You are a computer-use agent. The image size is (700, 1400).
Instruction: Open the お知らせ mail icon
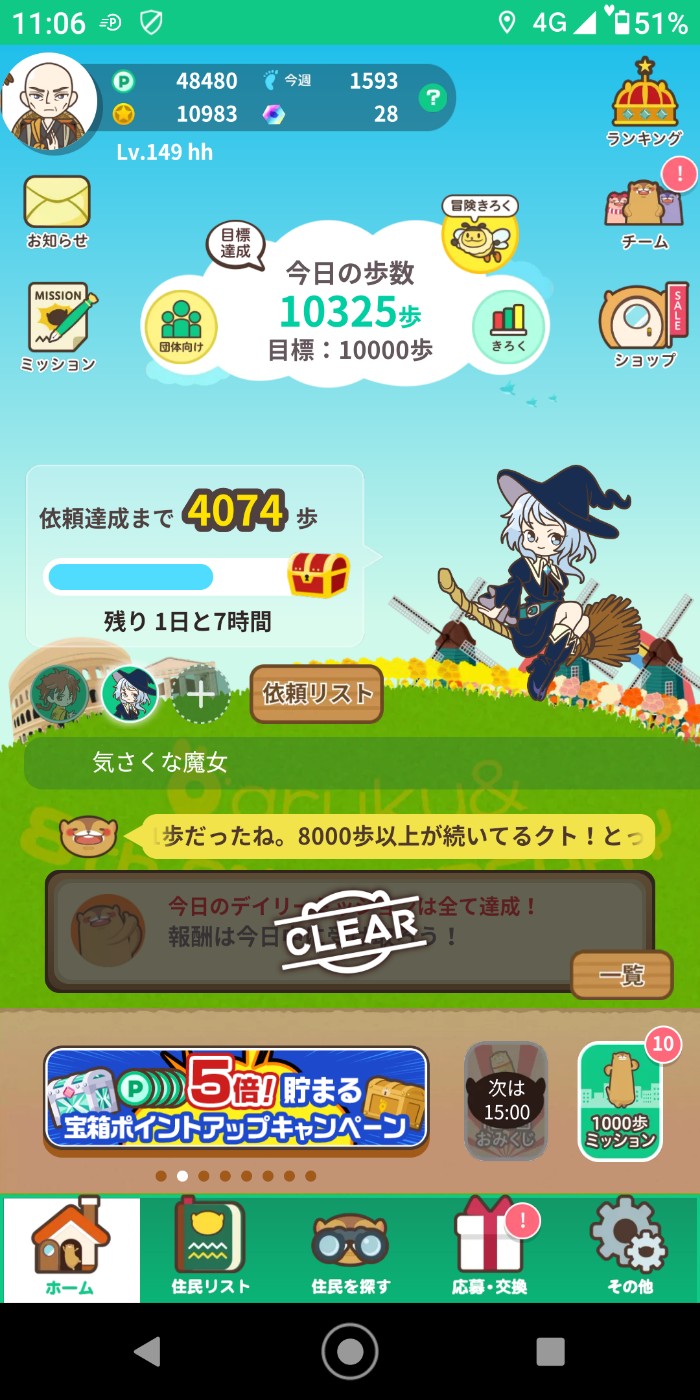pyautogui.click(x=57, y=208)
